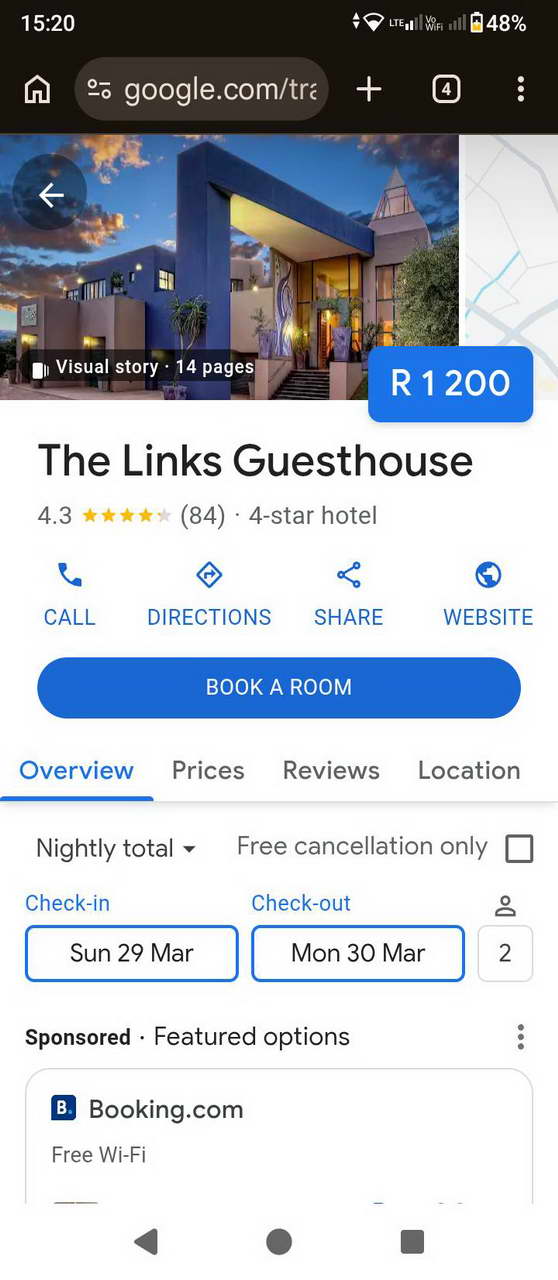
Task: Call The Links Guesthouse
Action: 69,595
